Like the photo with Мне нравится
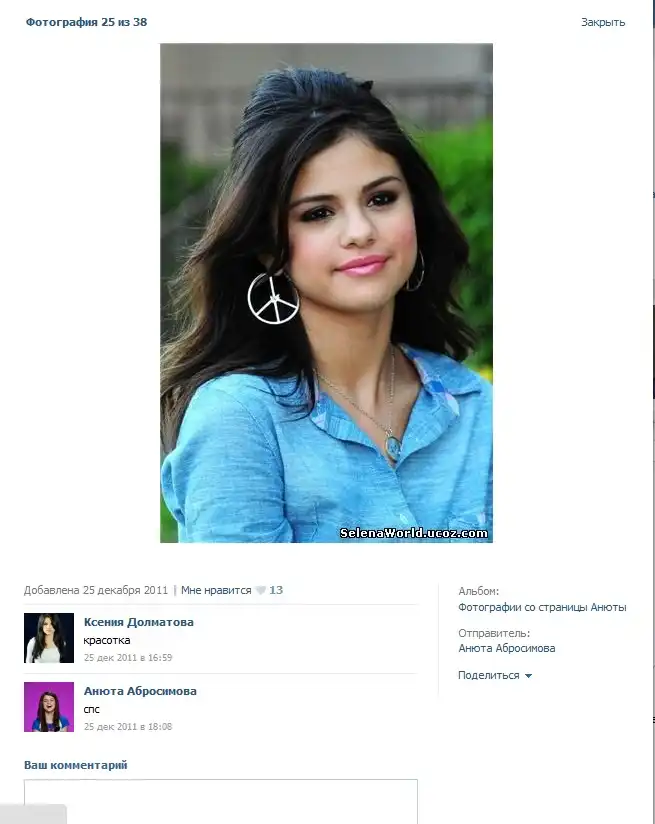 pyautogui.click(x=216, y=590)
